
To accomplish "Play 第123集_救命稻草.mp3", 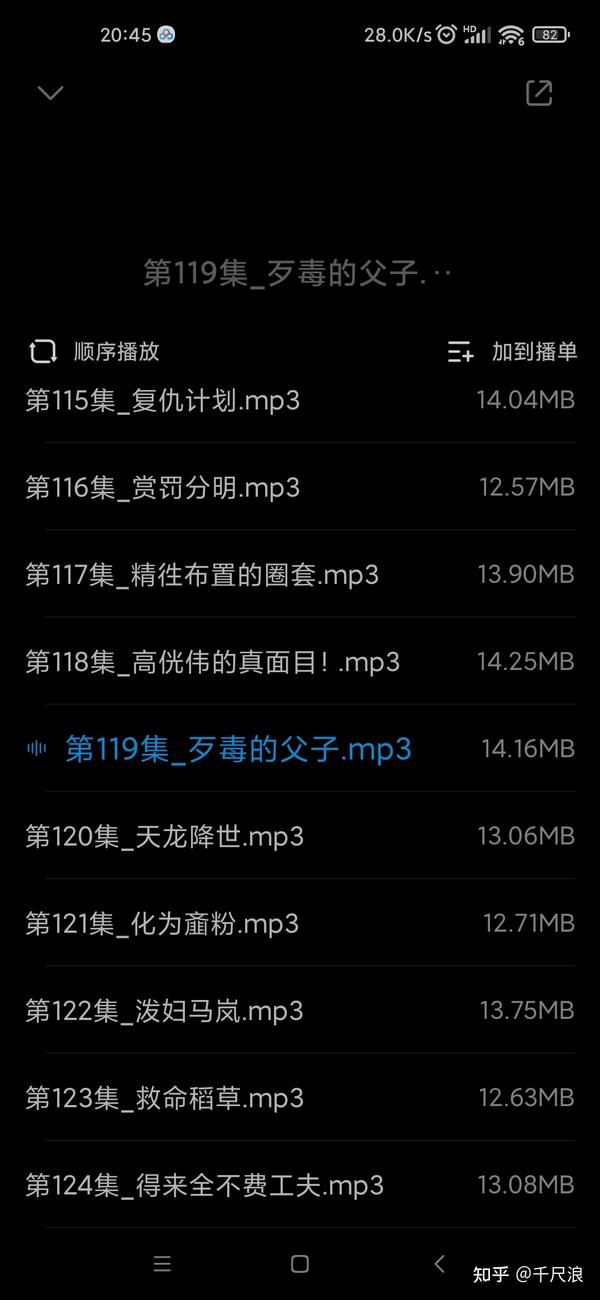I will [x=300, y=1098].
